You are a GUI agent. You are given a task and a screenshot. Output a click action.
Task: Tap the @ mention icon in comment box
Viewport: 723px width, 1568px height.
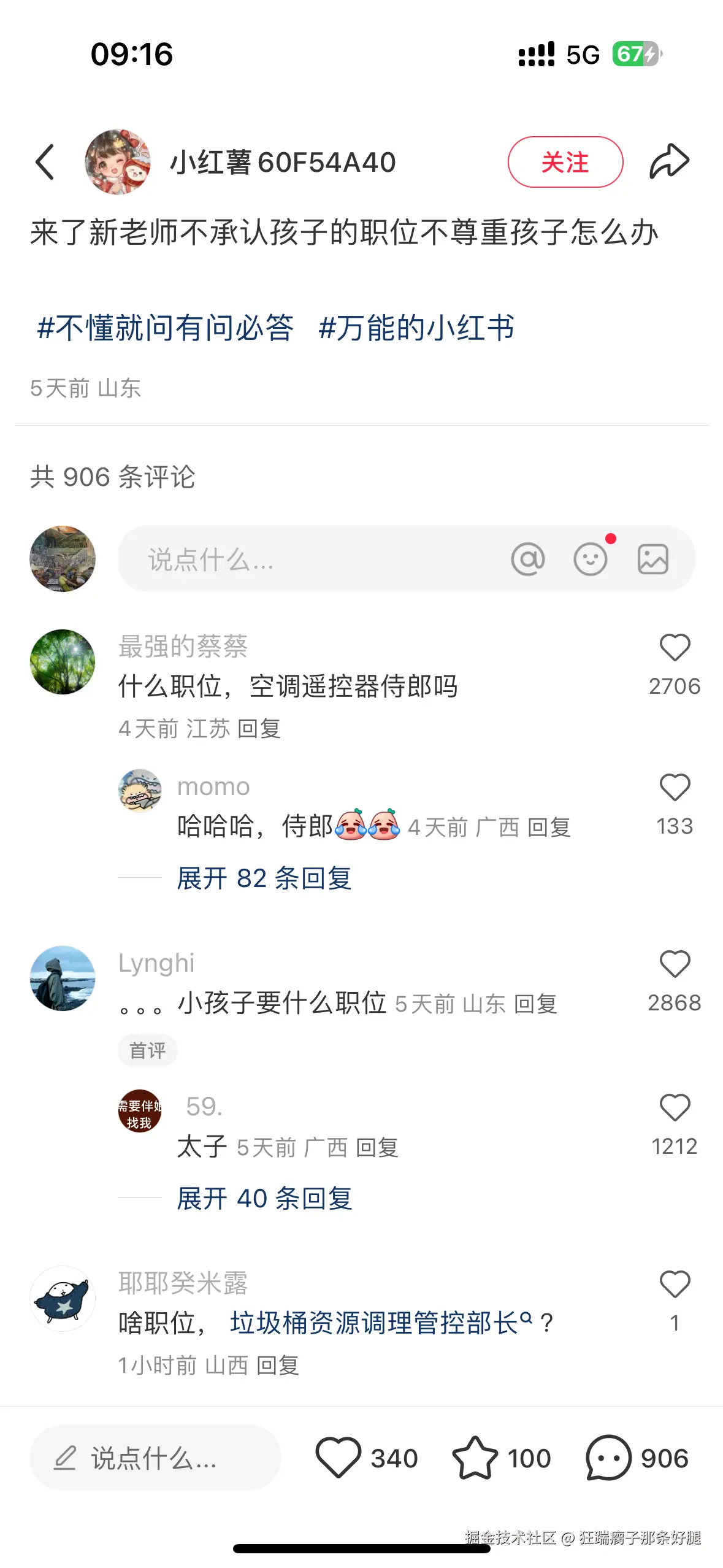pos(529,559)
